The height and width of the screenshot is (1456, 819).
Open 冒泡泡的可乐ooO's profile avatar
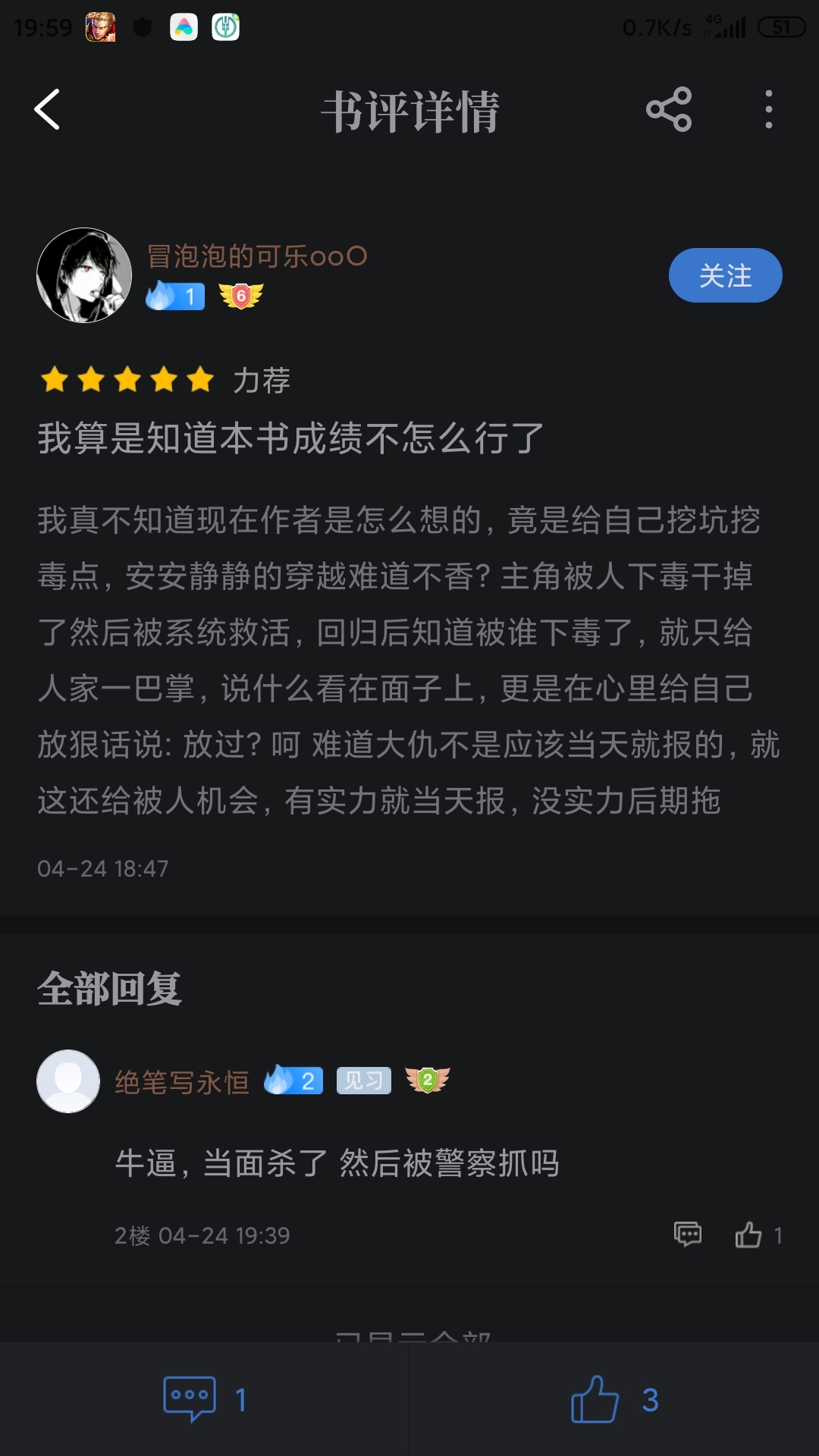coord(84,275)
